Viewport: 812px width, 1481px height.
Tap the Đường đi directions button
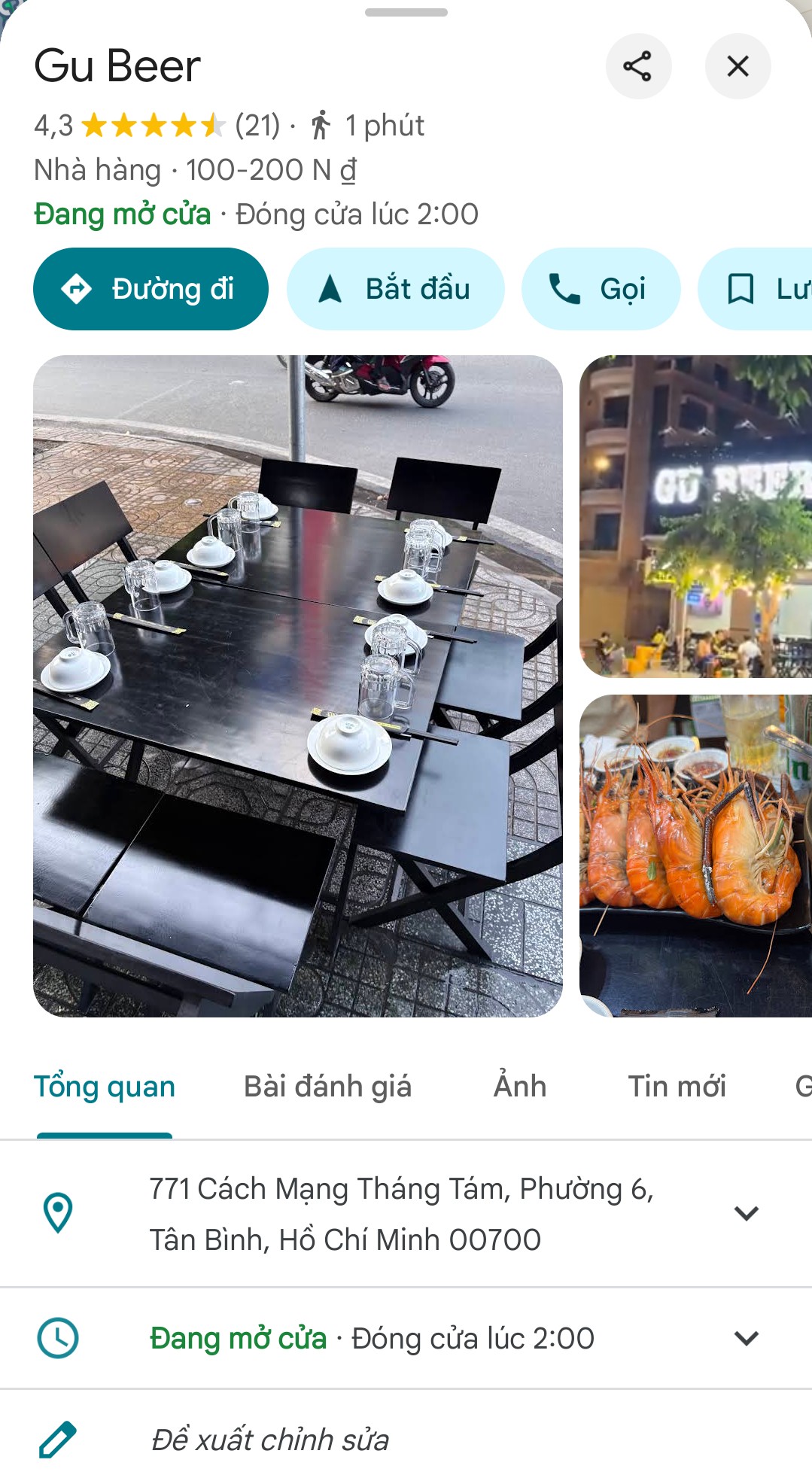pos(151,289)
